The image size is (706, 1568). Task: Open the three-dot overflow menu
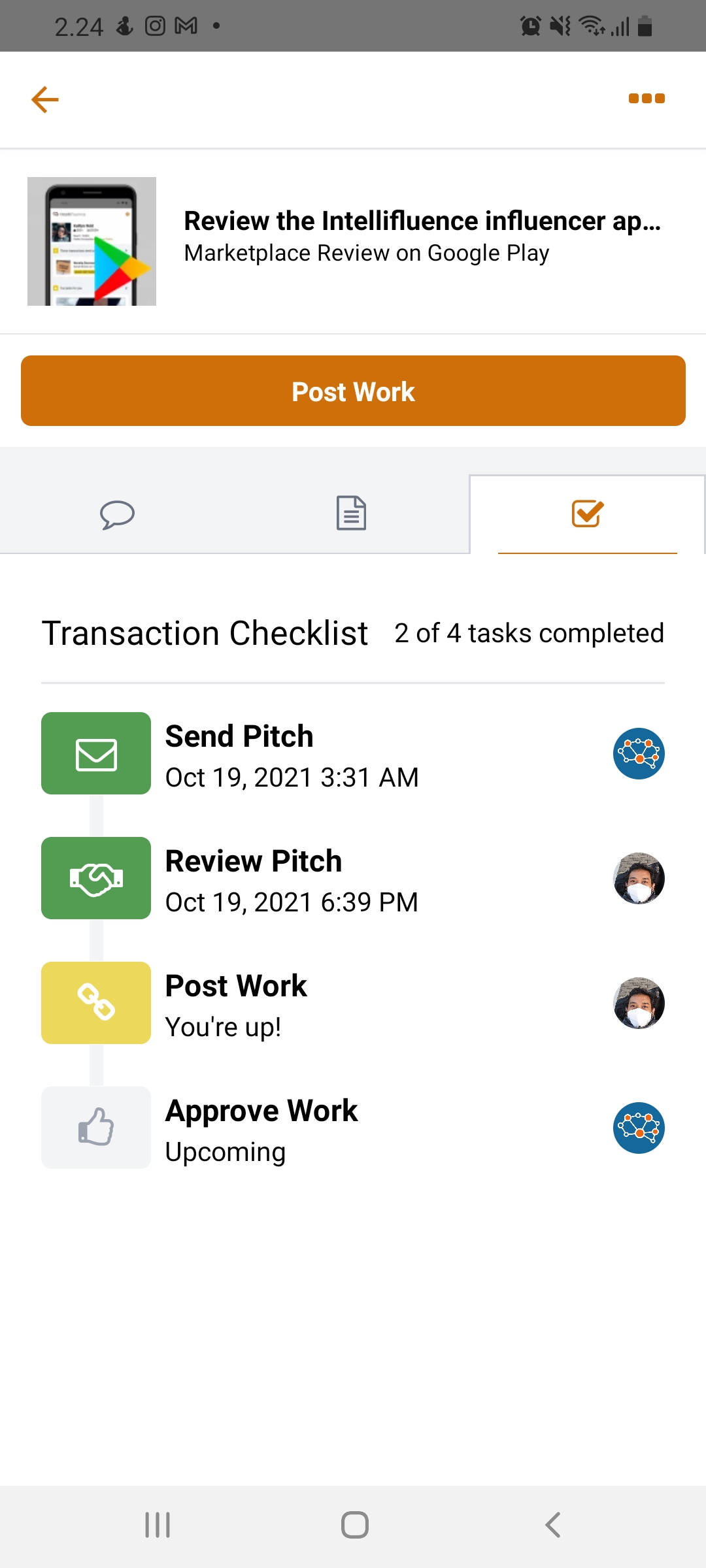(646, 99)
